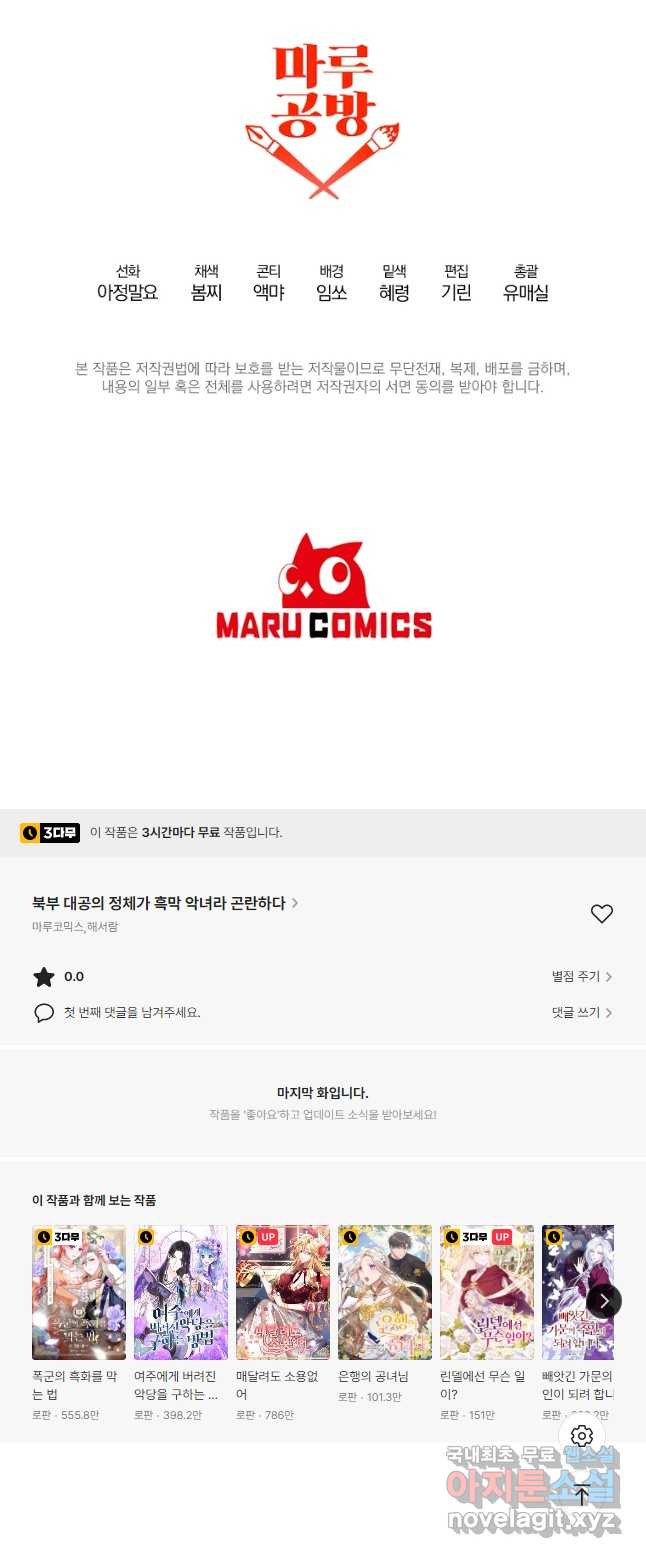Jump to the top with the up arrow

coord(582,1495)
